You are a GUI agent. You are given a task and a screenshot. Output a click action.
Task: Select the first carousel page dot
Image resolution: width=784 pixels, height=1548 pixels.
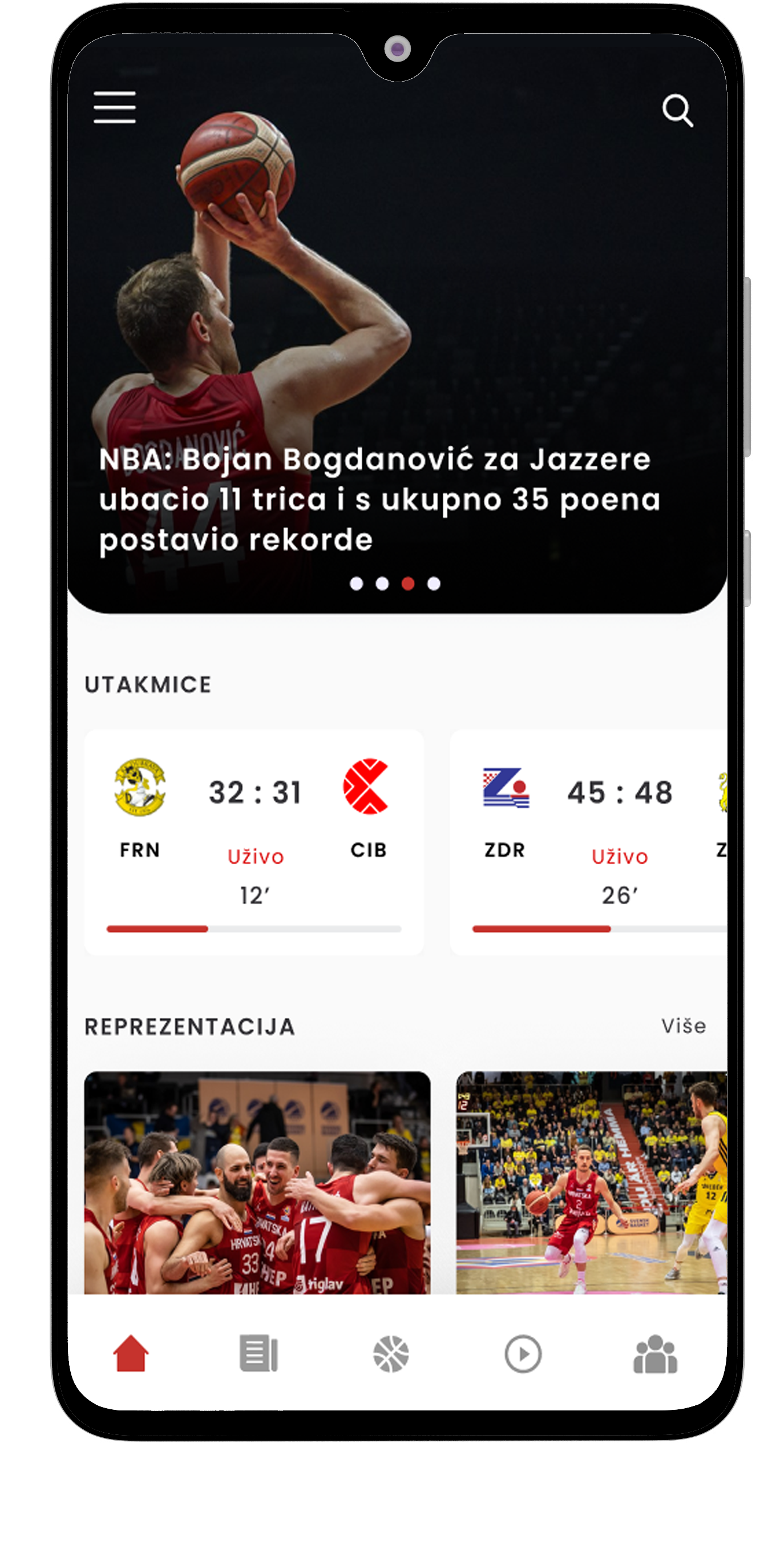coord(356,583)
